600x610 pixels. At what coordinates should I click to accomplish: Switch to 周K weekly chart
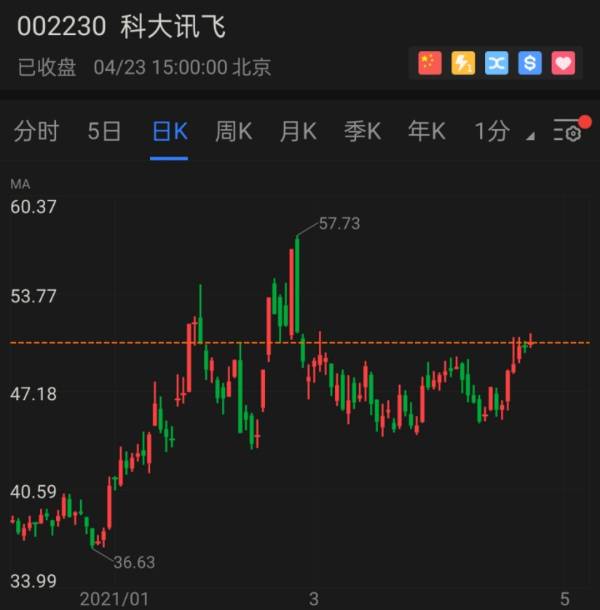(x=233, y=132)
